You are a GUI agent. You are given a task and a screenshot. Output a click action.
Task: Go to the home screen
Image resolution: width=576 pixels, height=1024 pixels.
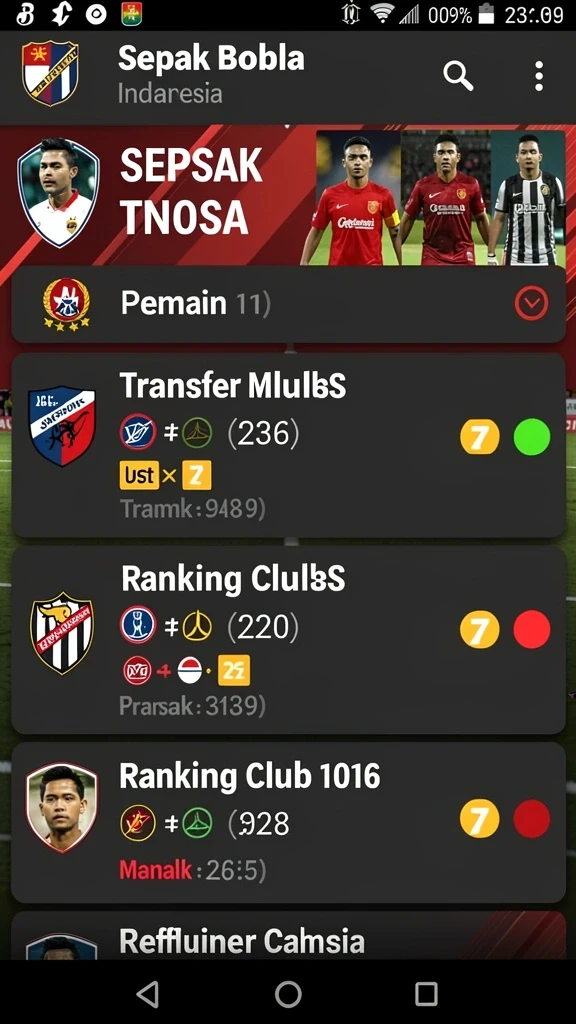[288, 993]
